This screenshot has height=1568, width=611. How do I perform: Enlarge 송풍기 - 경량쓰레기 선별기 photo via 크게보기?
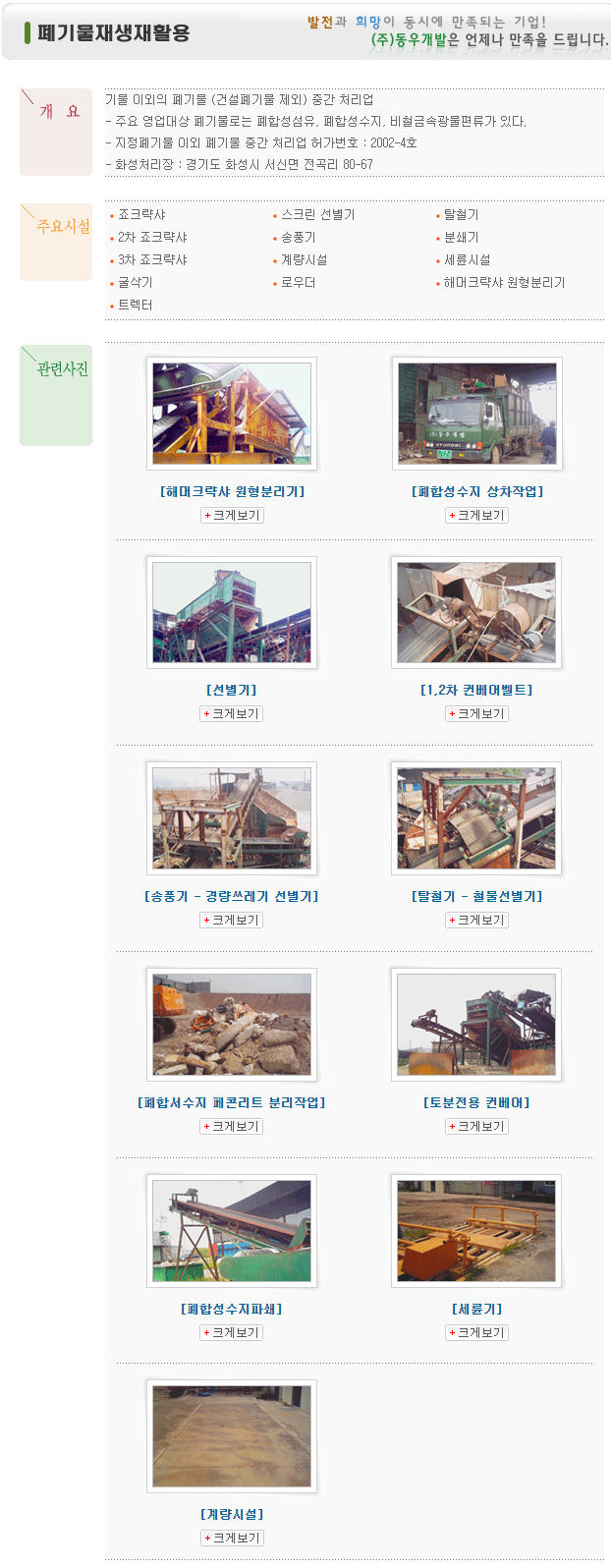pos(232,920)
